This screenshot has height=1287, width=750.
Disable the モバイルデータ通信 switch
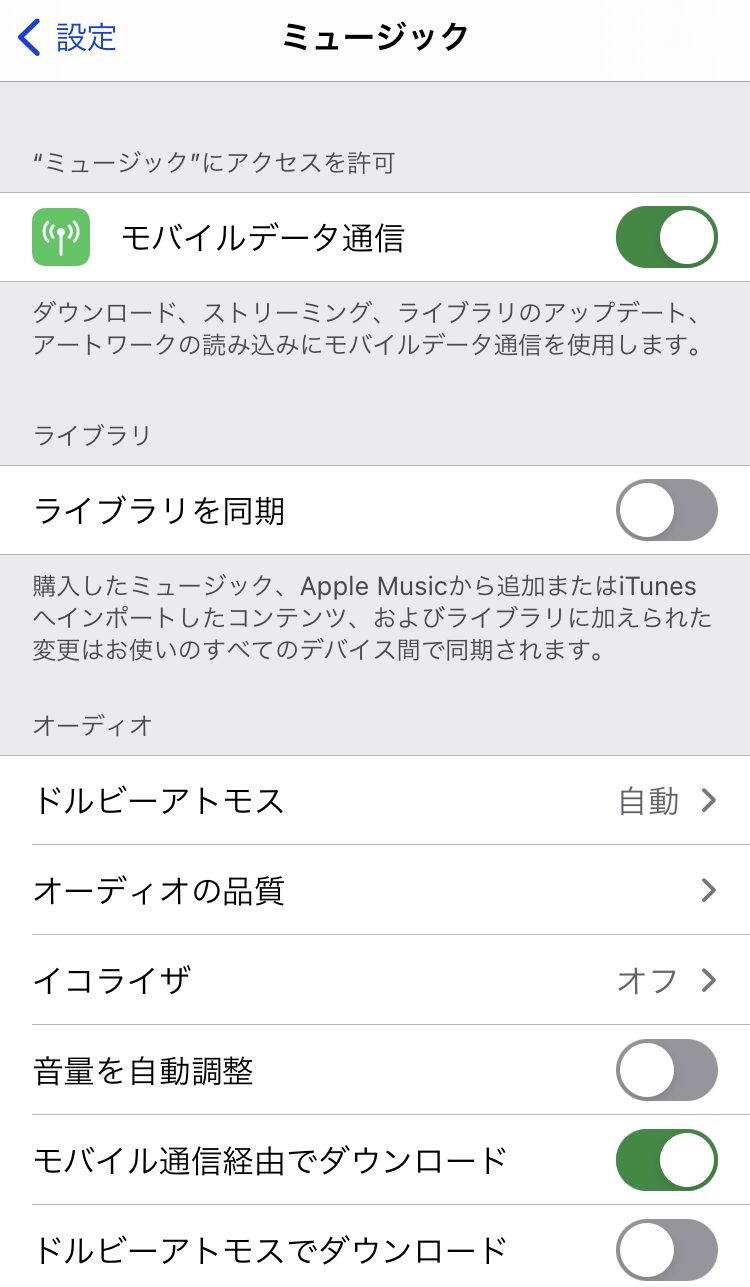666,237
